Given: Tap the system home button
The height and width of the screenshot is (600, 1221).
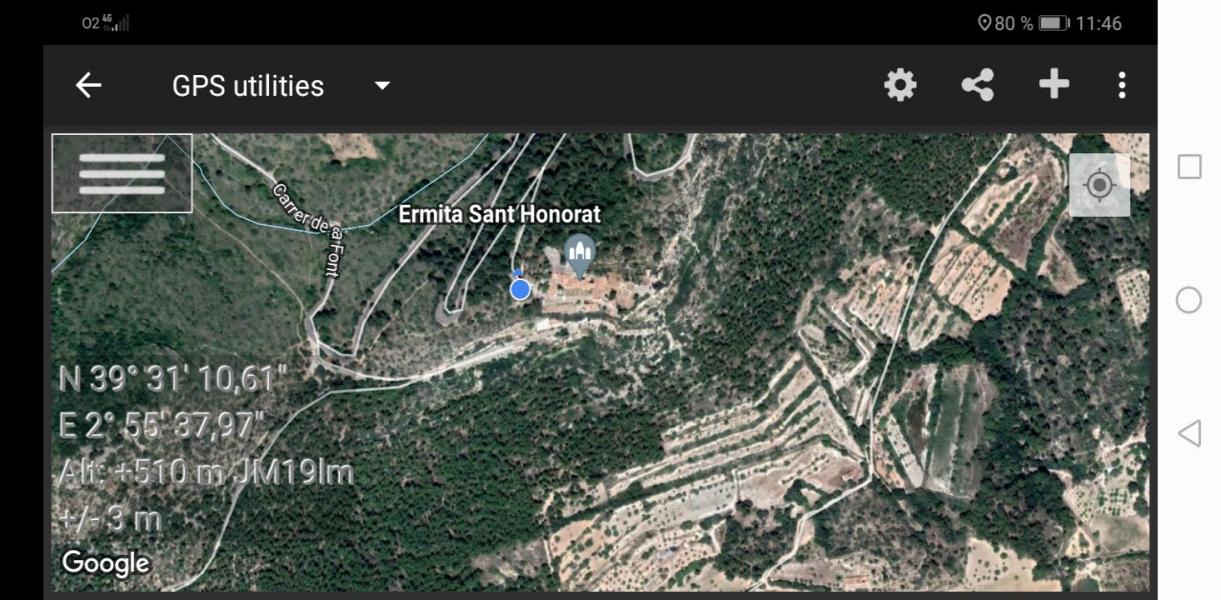Looking at the screenshot, I should pos(1188,300).
